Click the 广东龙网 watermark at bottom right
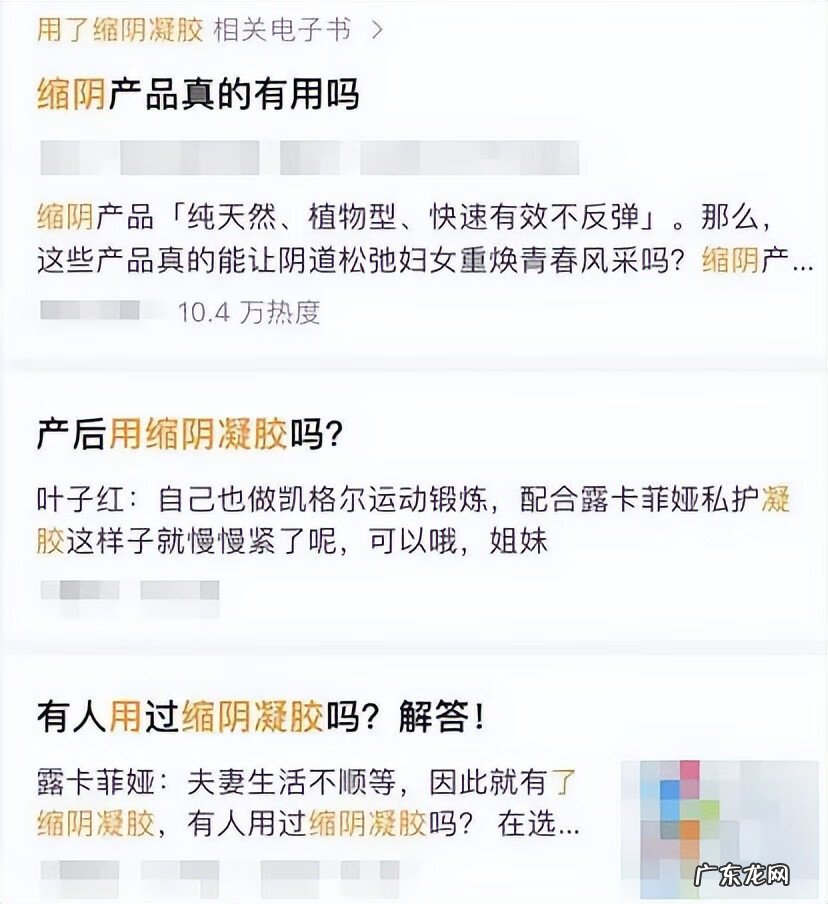The height and width of the screenshot is (904, 828). 740,873
